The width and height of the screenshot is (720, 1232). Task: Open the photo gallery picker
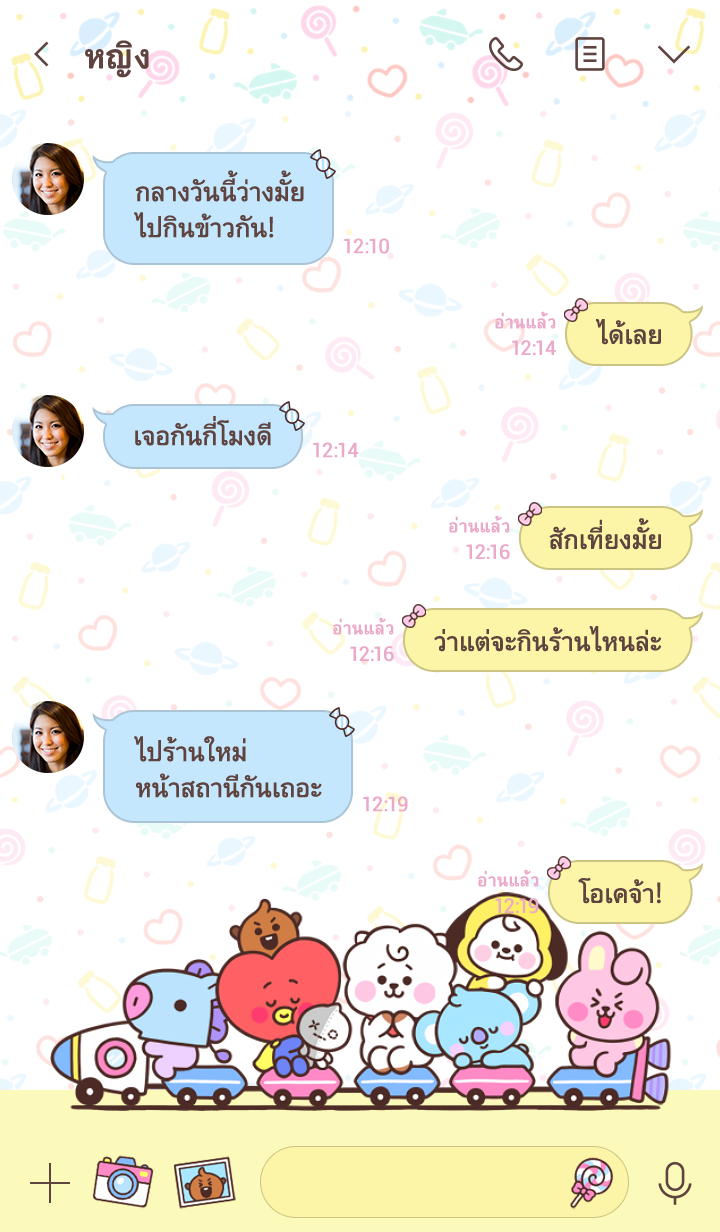[204, 1182]
